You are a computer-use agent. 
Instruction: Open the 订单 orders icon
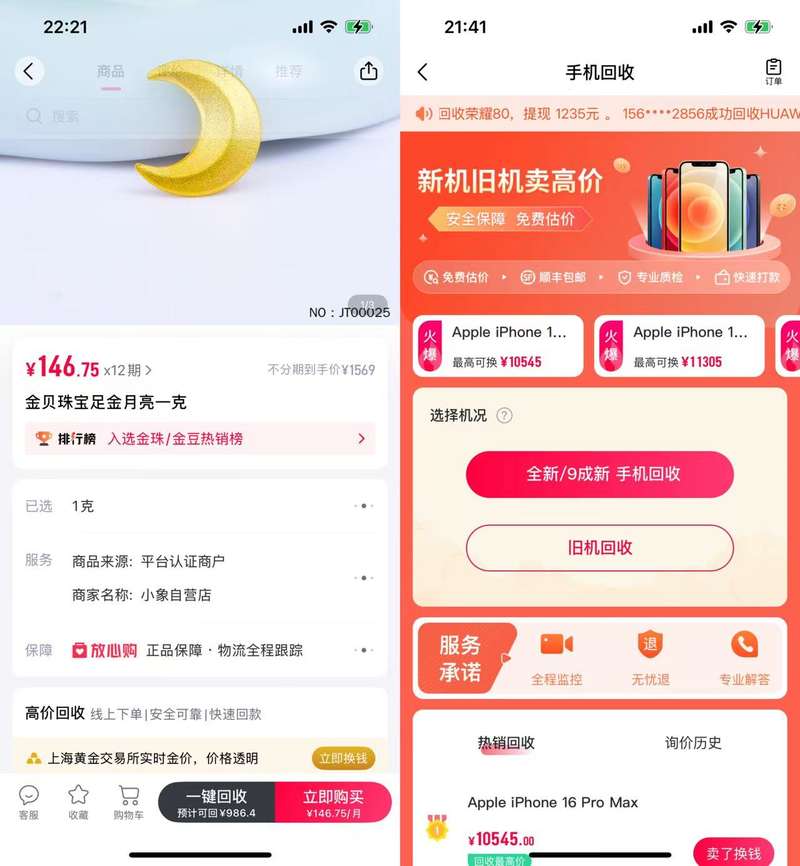coord(773,71)
